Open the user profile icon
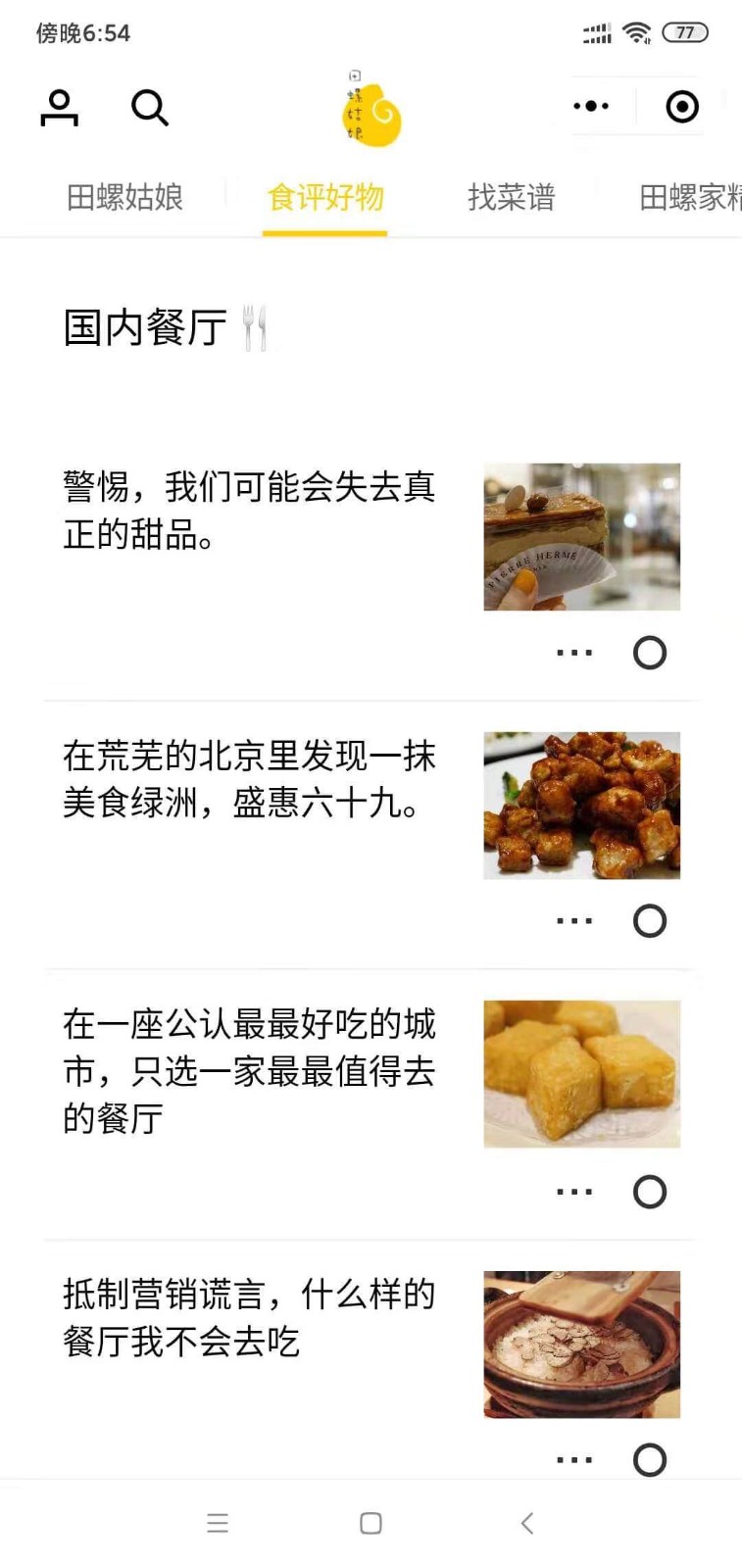 coord(59,108)
